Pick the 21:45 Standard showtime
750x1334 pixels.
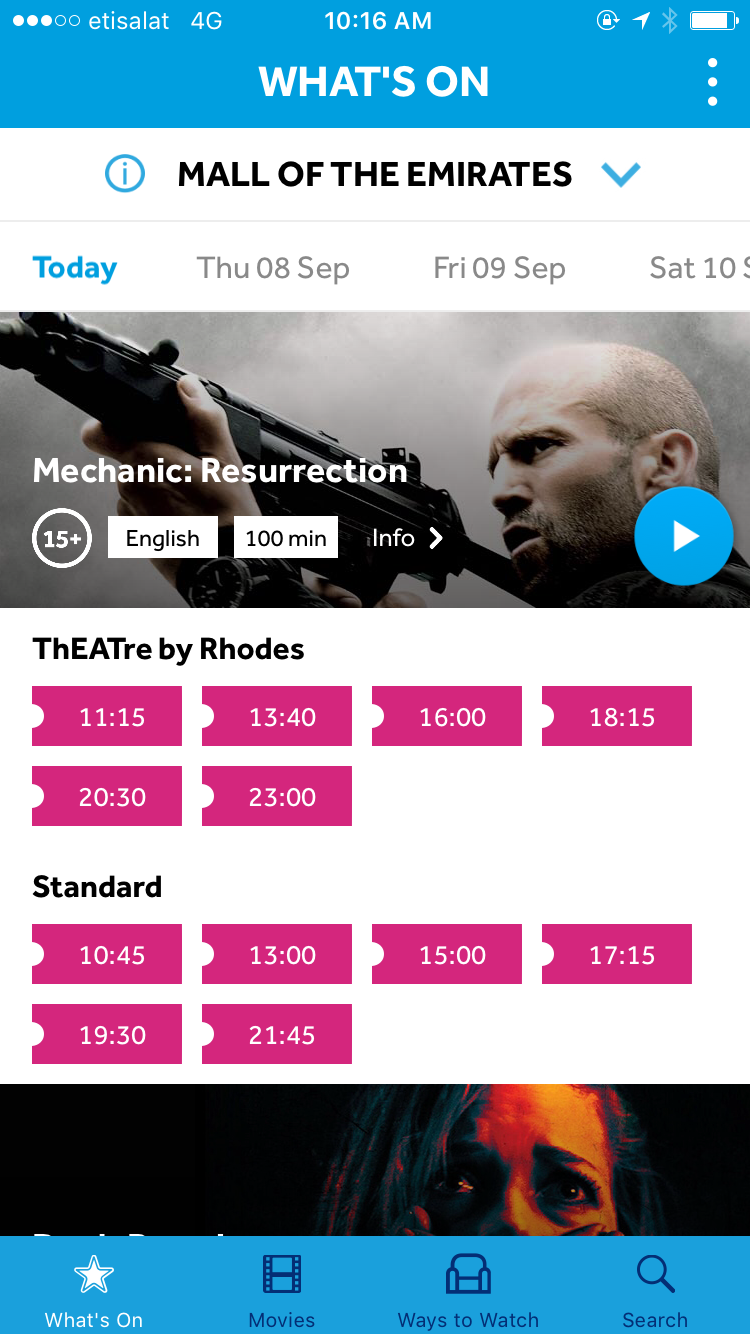click(277, 1034)
